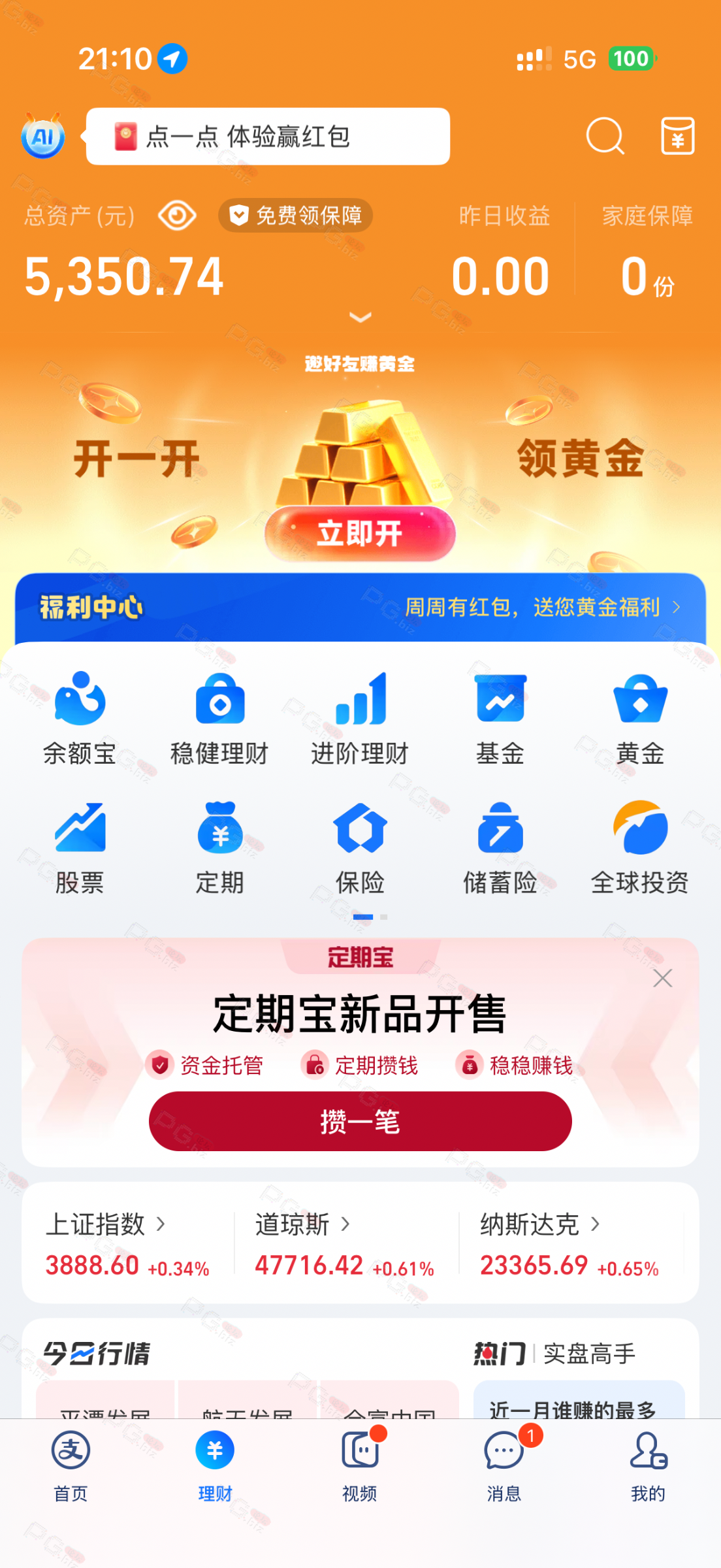
Task: Tap the 攒一笔 button
Action: [360, 1121]
